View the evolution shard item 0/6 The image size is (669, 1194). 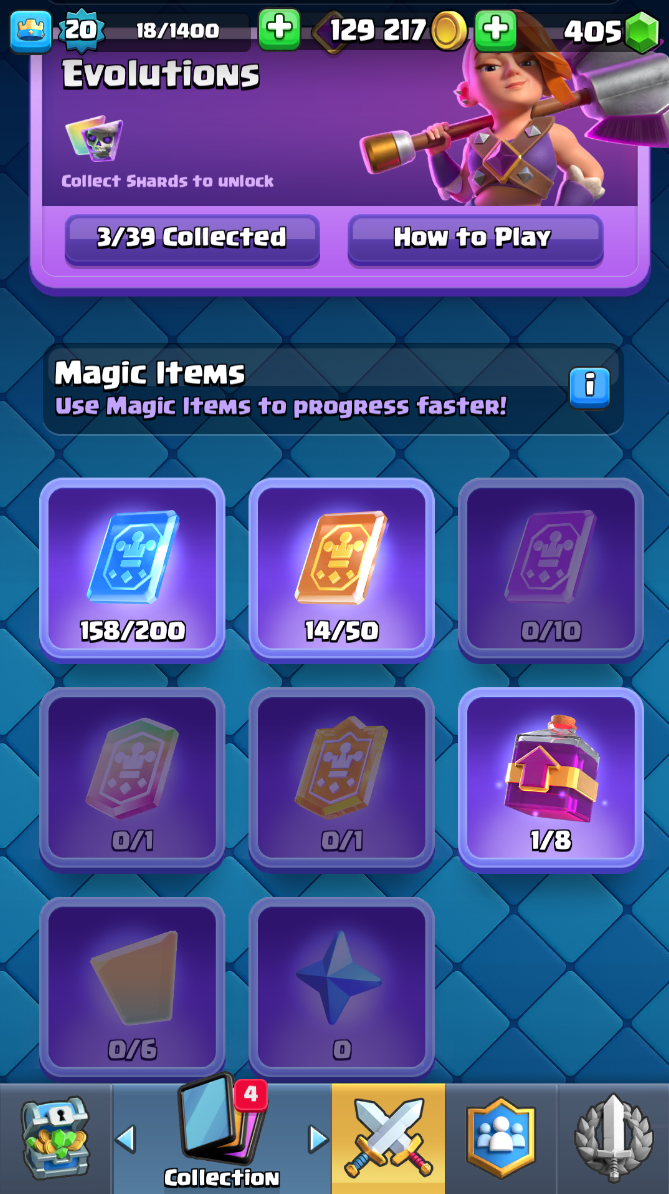(x=132, y=988)
